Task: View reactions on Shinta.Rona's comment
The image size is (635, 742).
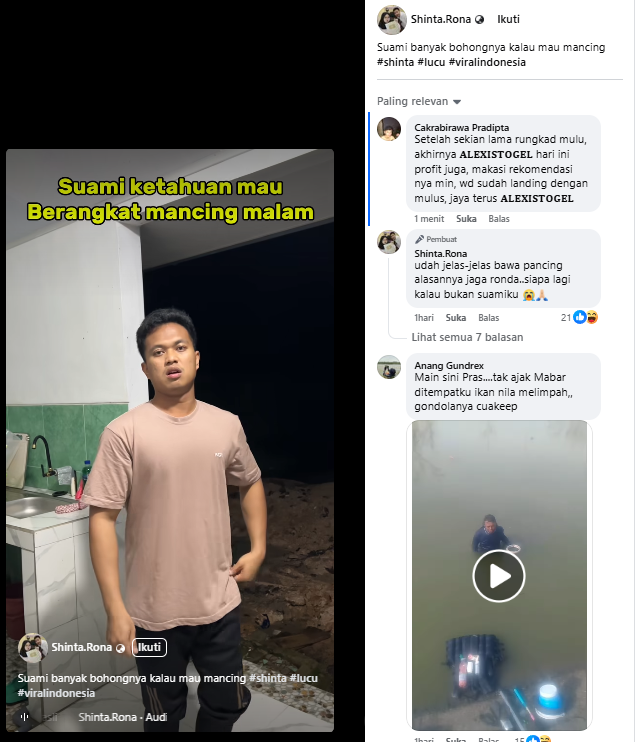Action: point(579,318)
